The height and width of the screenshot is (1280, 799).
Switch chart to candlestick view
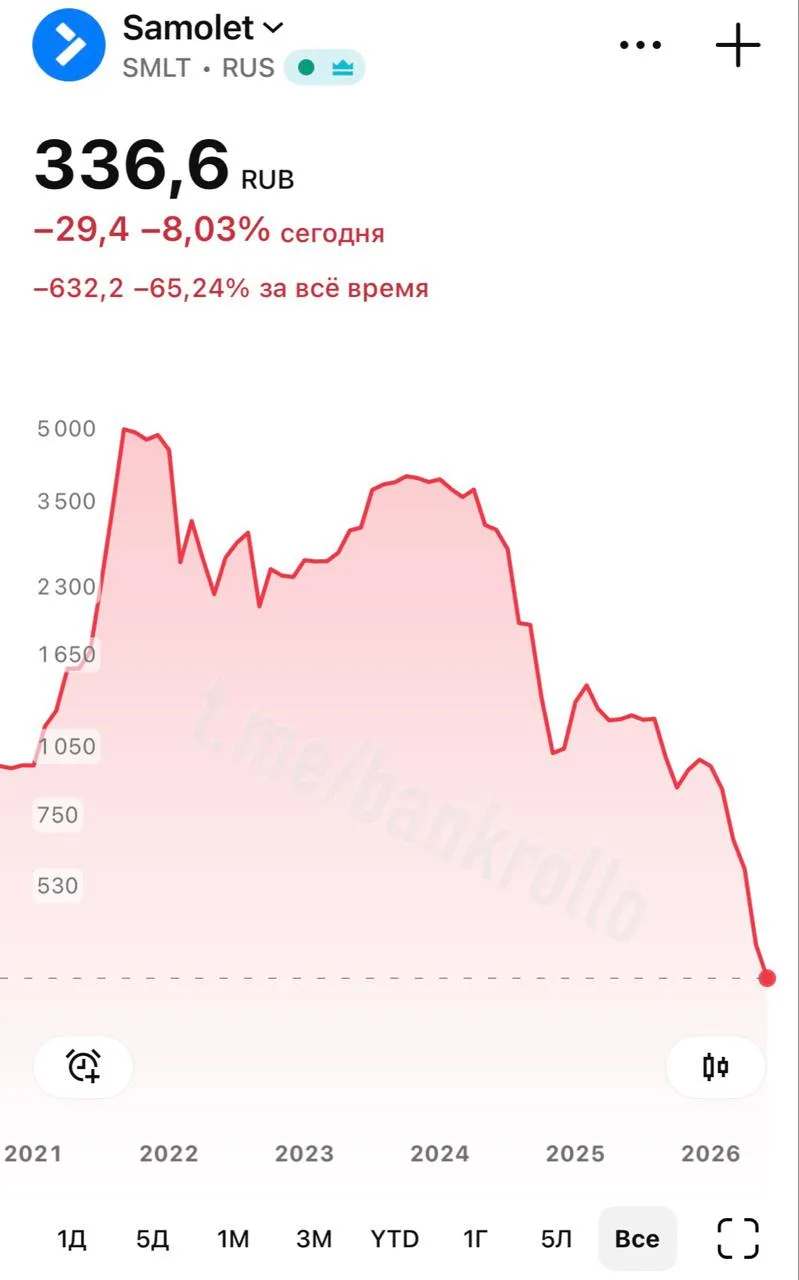click(715, 1066)
